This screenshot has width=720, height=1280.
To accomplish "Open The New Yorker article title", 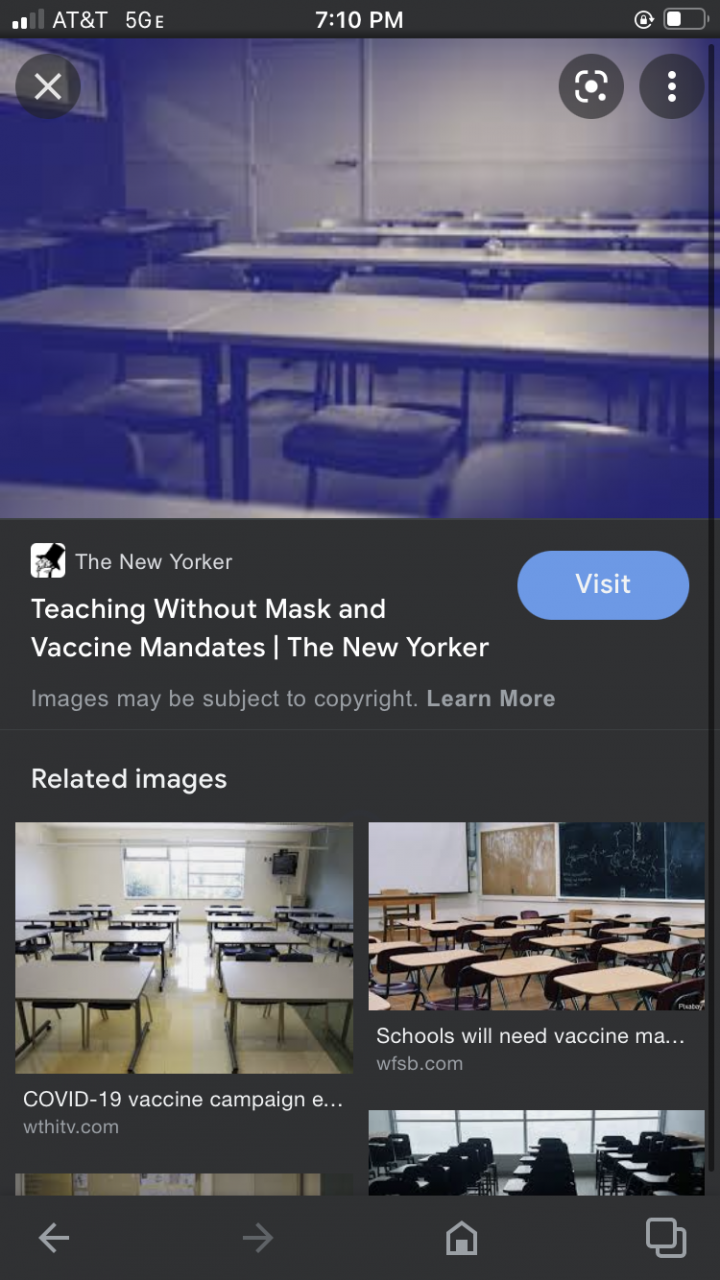I will [x=259, y=628].
